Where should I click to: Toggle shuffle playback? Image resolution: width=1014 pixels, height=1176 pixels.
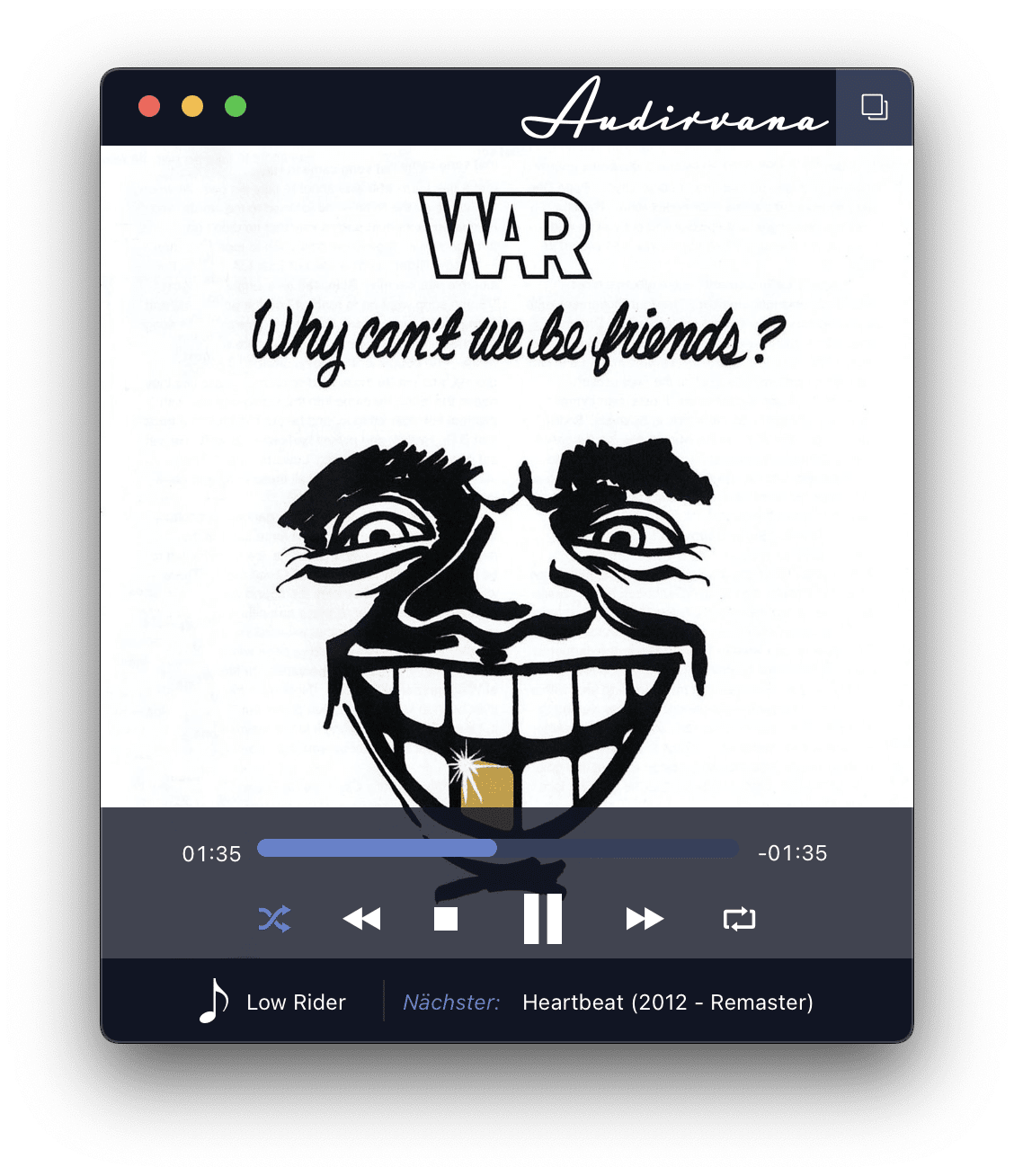(x=274, y=919)
